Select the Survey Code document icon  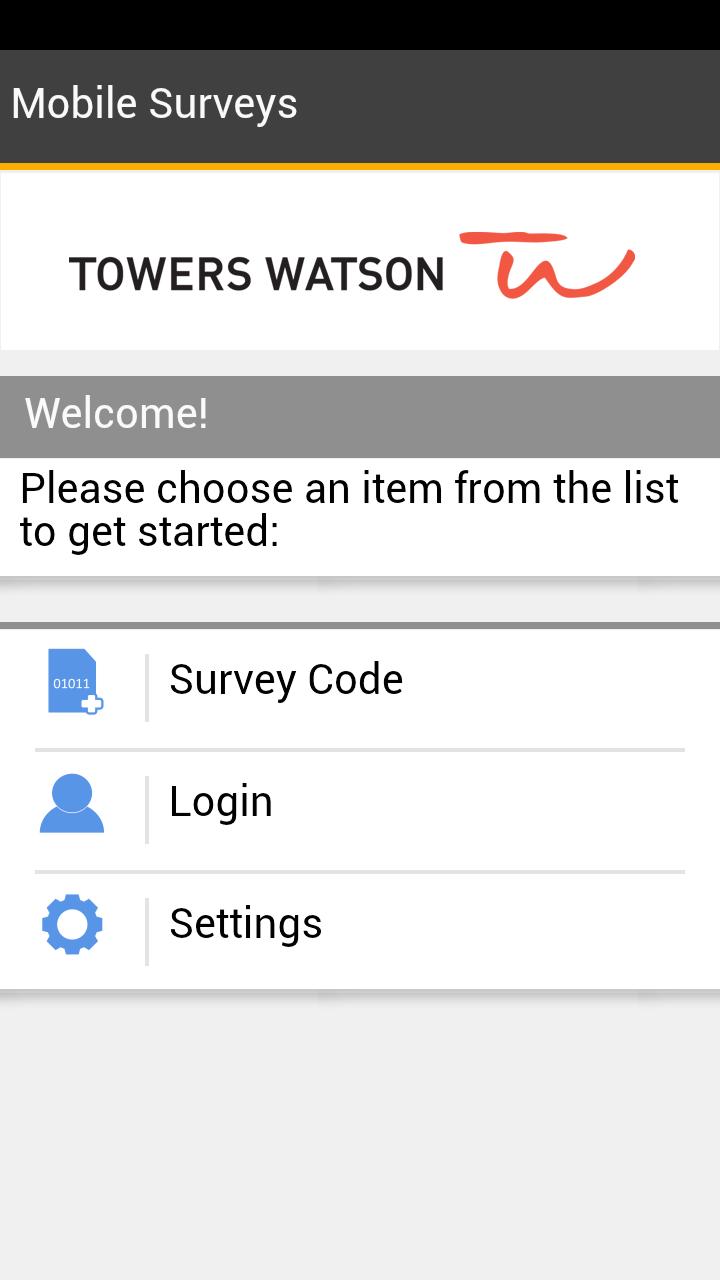pyautogui.click(x=71, y=683)
